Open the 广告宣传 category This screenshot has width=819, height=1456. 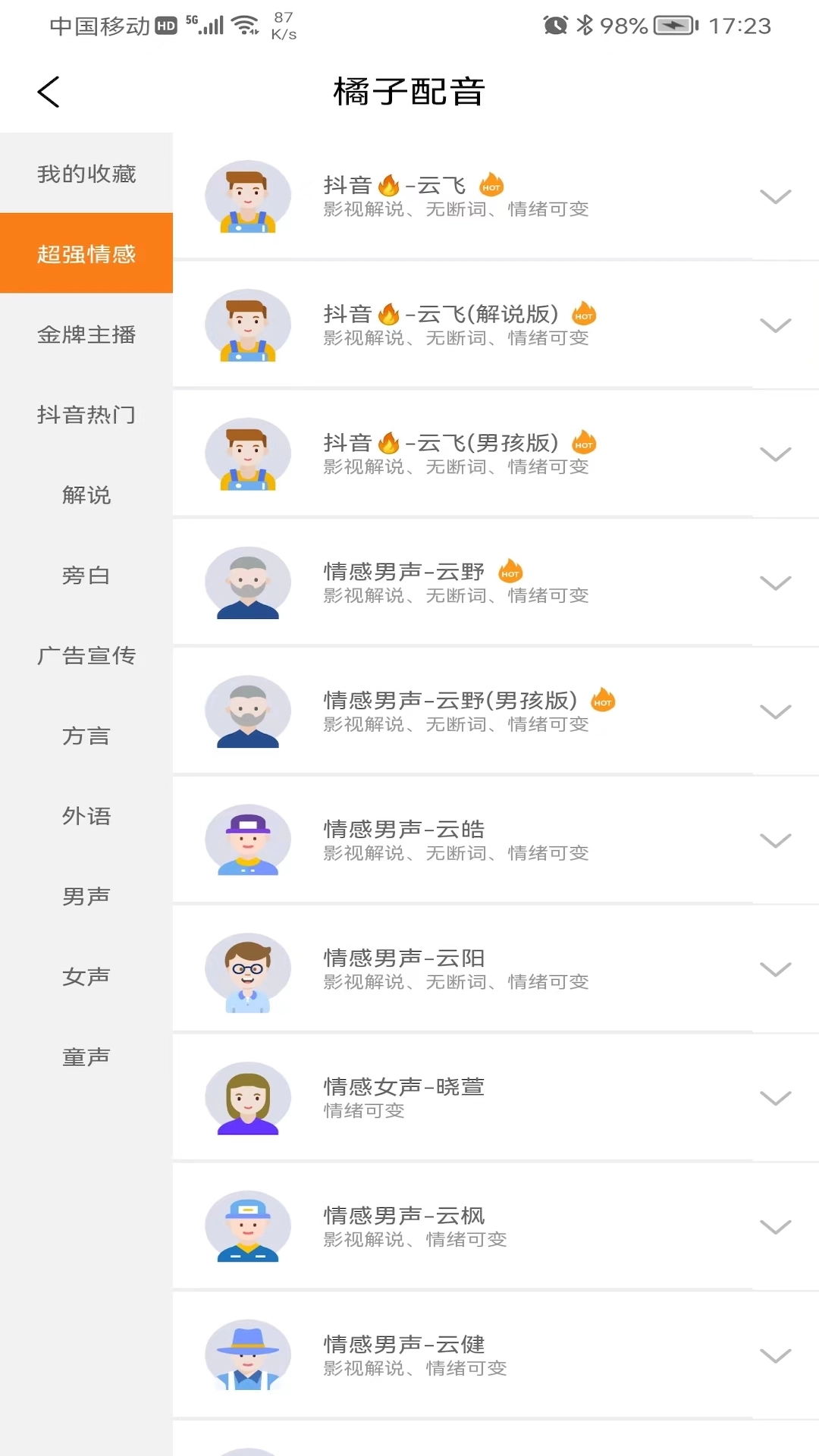tap(86, 656)
